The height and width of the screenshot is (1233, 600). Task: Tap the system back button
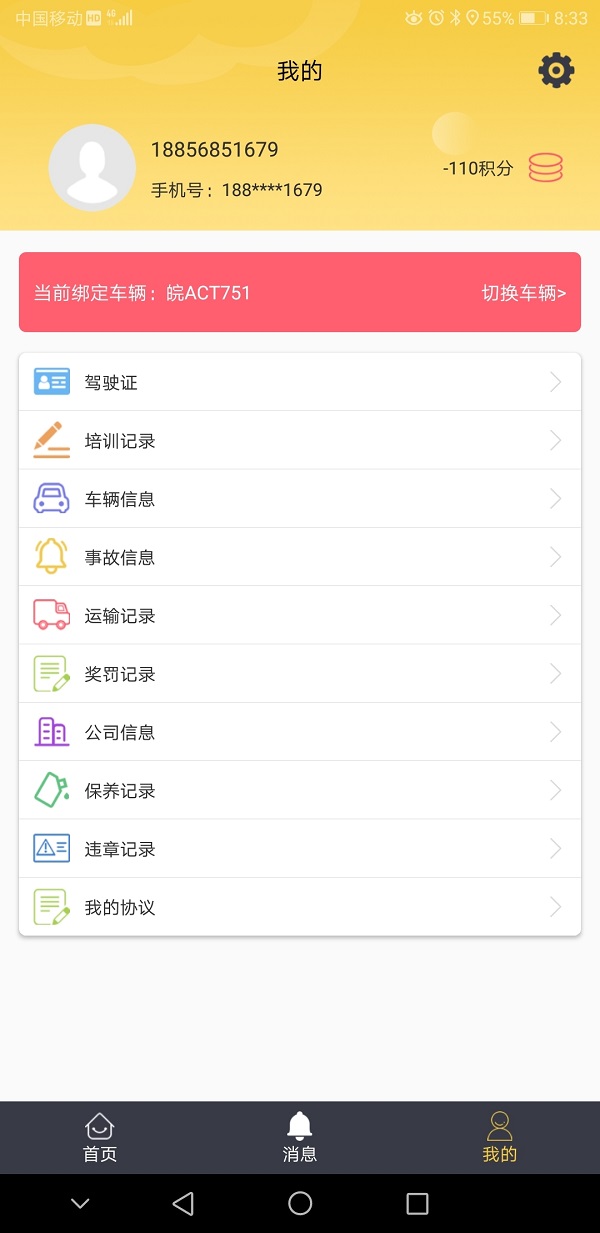[183, 1203]
